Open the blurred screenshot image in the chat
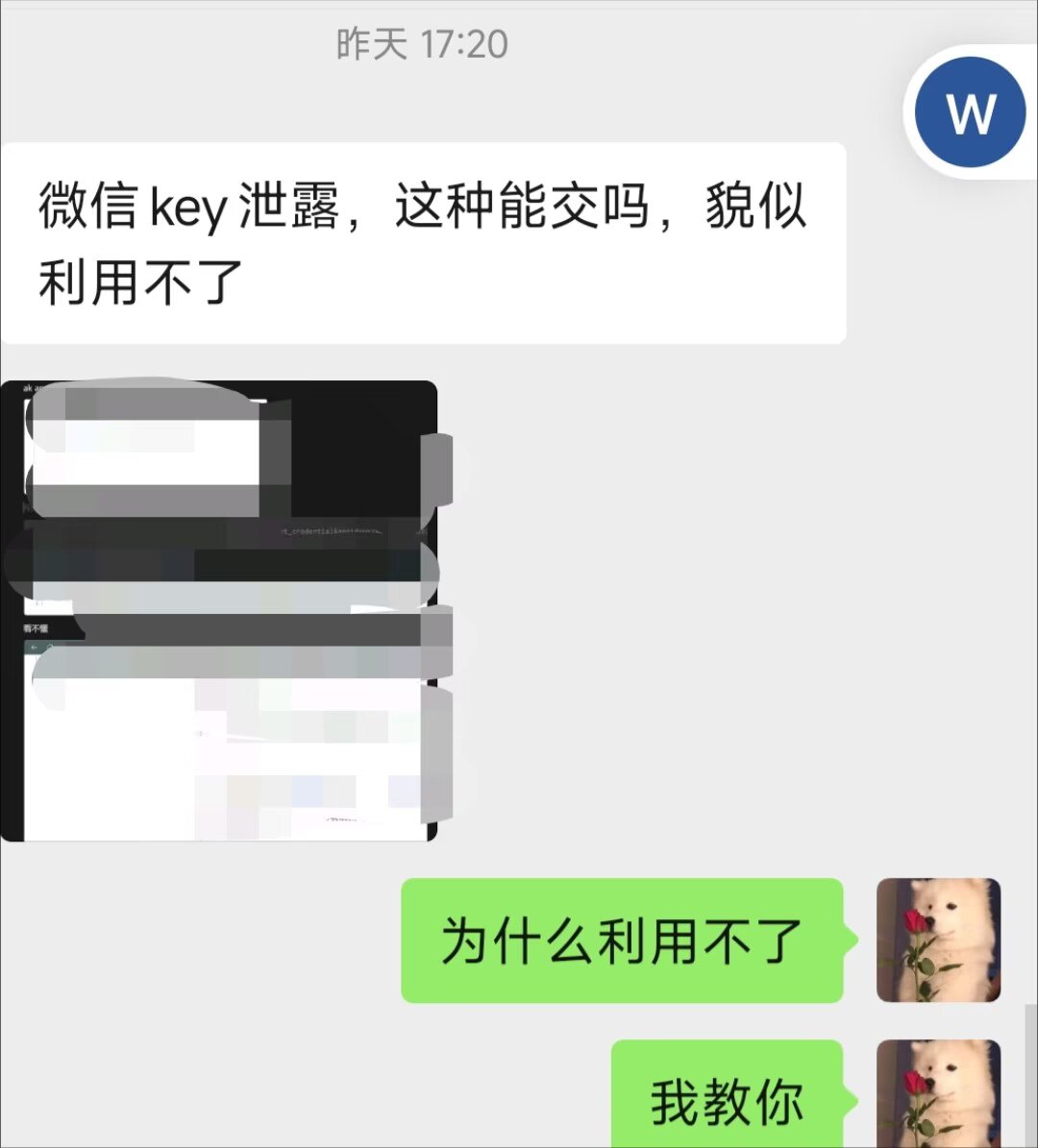 tap(219, 611)
